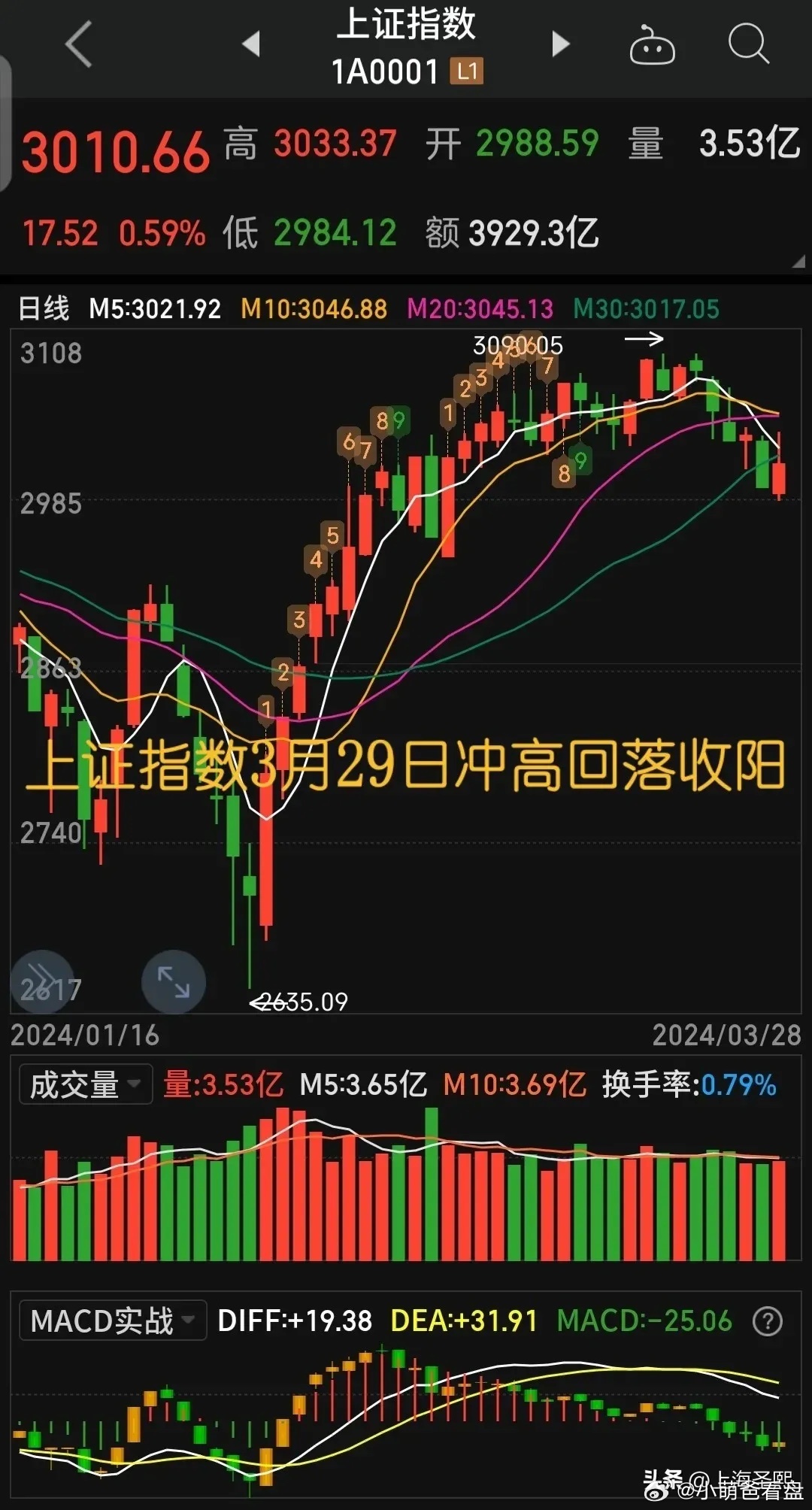
Task: Open stock search magnifier
Action: tap(748, 44)
